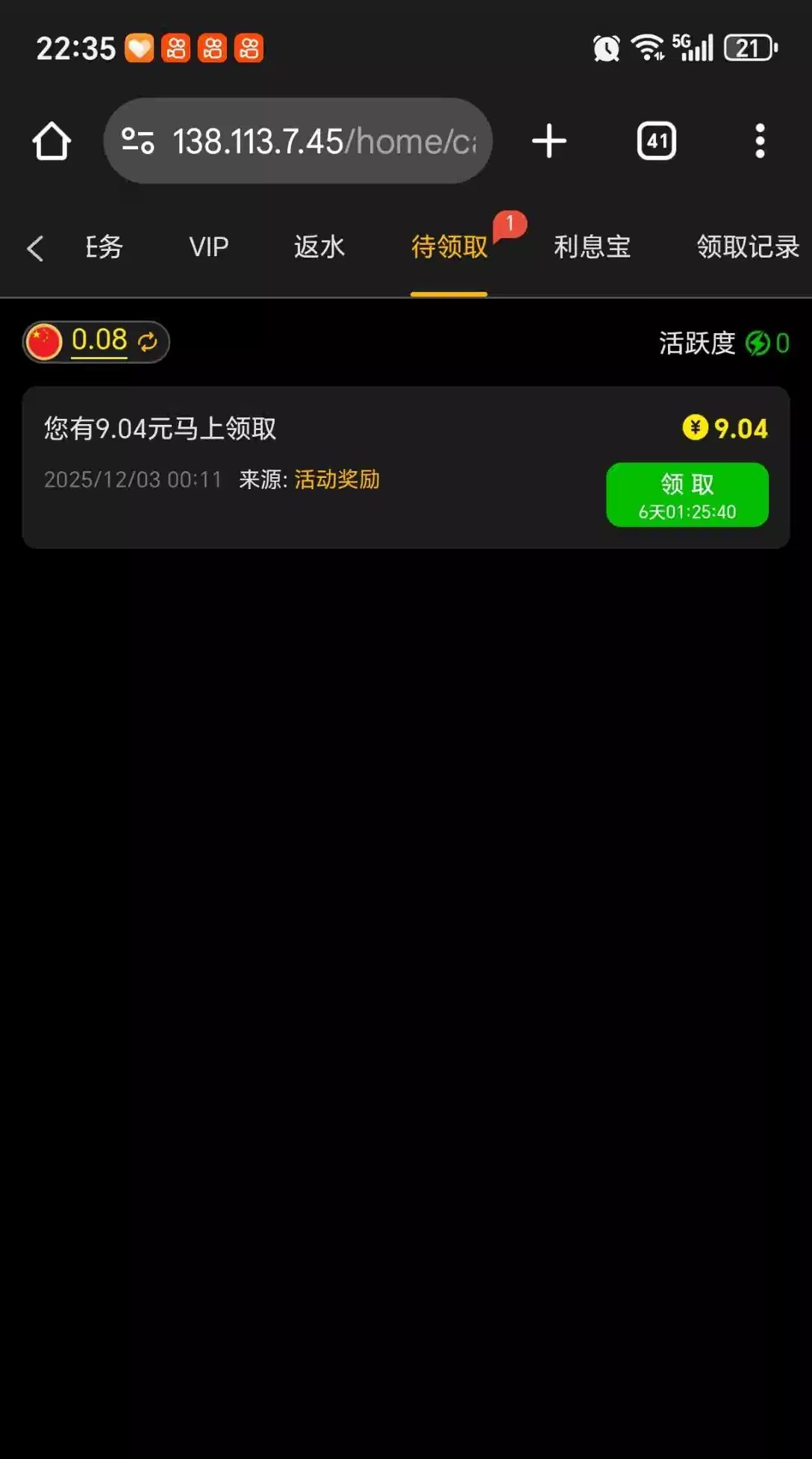Refresh the 0.08 balance
Image resolution: width=812 pixels, height=1459 pixels.
point(148,342)
